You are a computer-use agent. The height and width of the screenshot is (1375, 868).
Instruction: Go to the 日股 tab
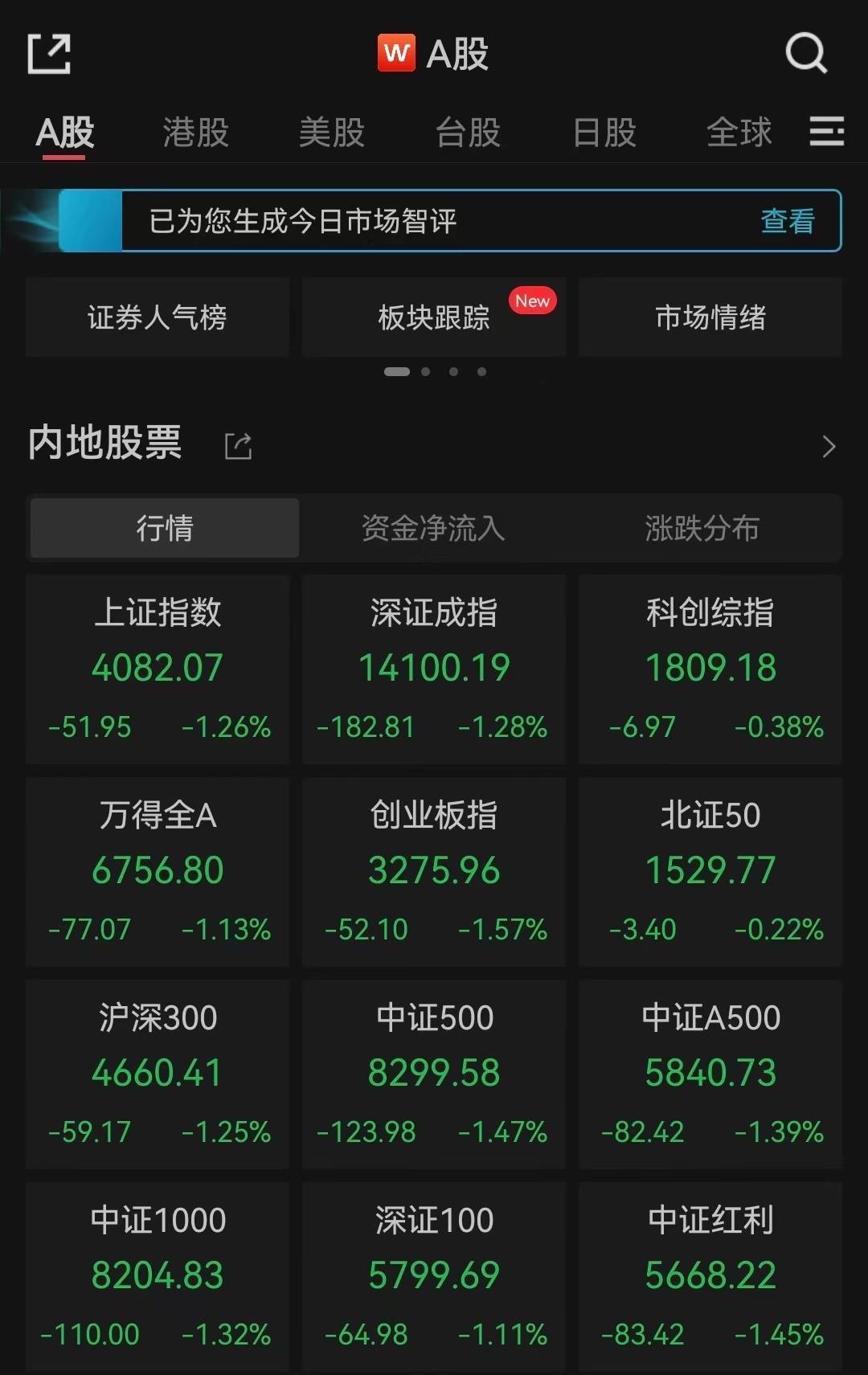pyautogui.click(x=604, y=133)
